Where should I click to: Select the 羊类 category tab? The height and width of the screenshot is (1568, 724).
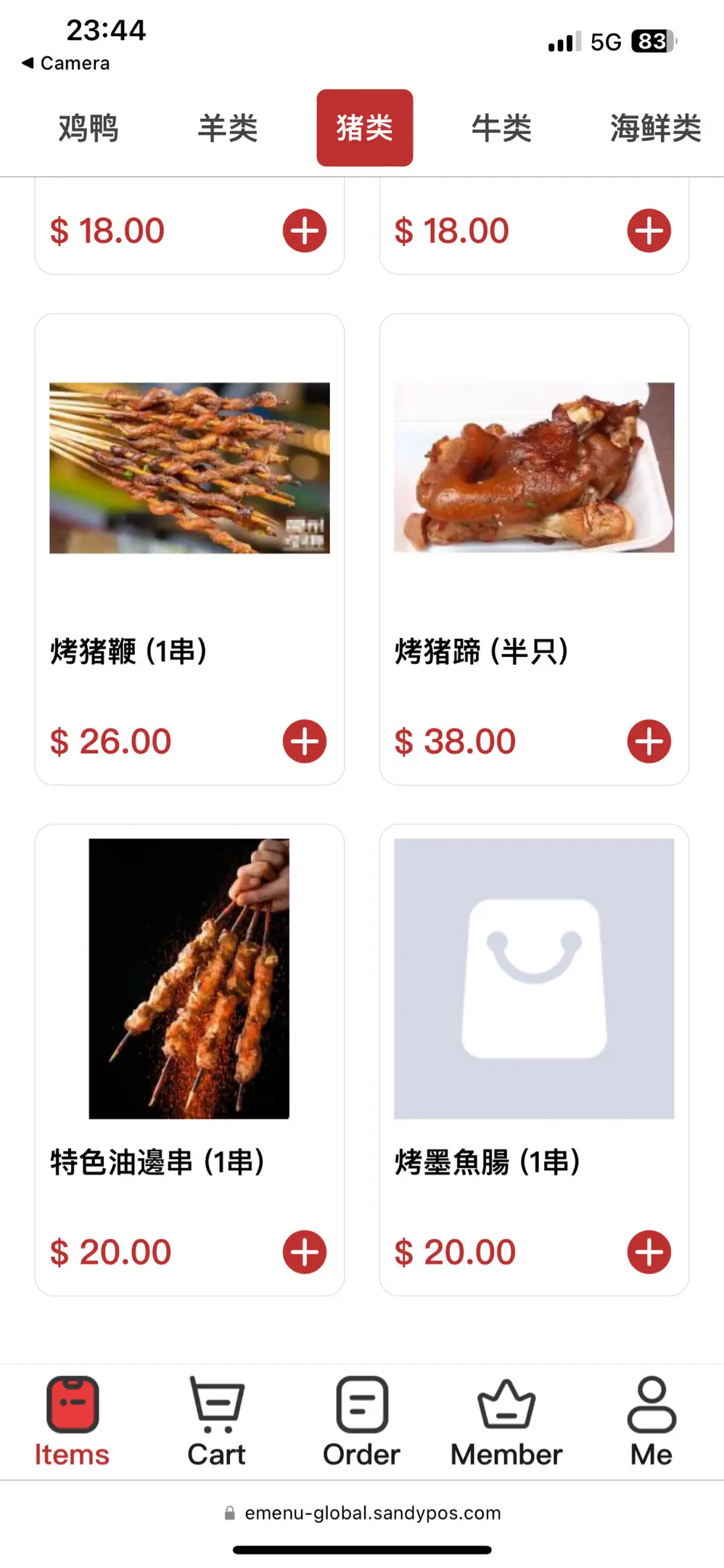pyautogui.click(x=228, y=128)
